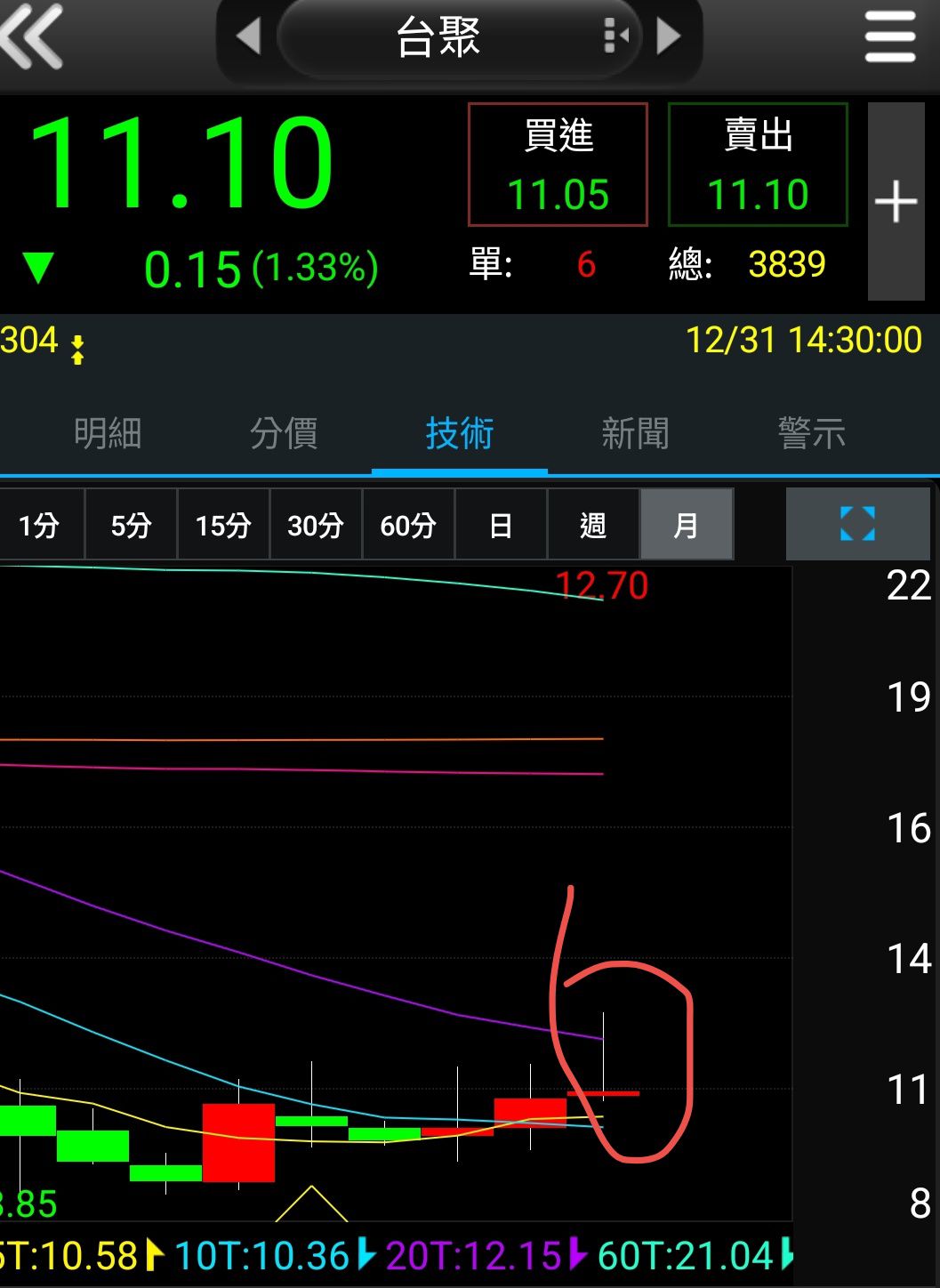This screenshot has width=940, height=1288.
Task: Switch to the 分價 tab
Action: tap(284, 434)
